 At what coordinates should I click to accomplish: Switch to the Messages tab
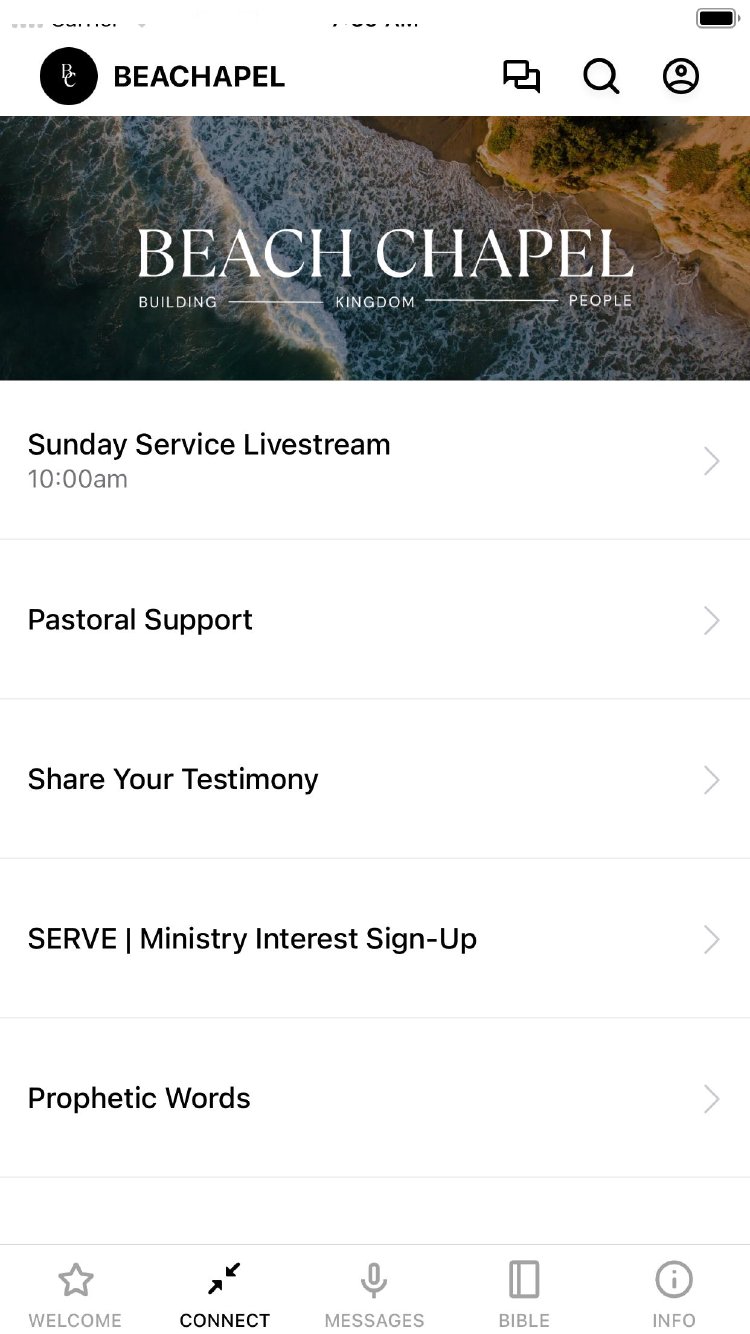coord(374,1294)
